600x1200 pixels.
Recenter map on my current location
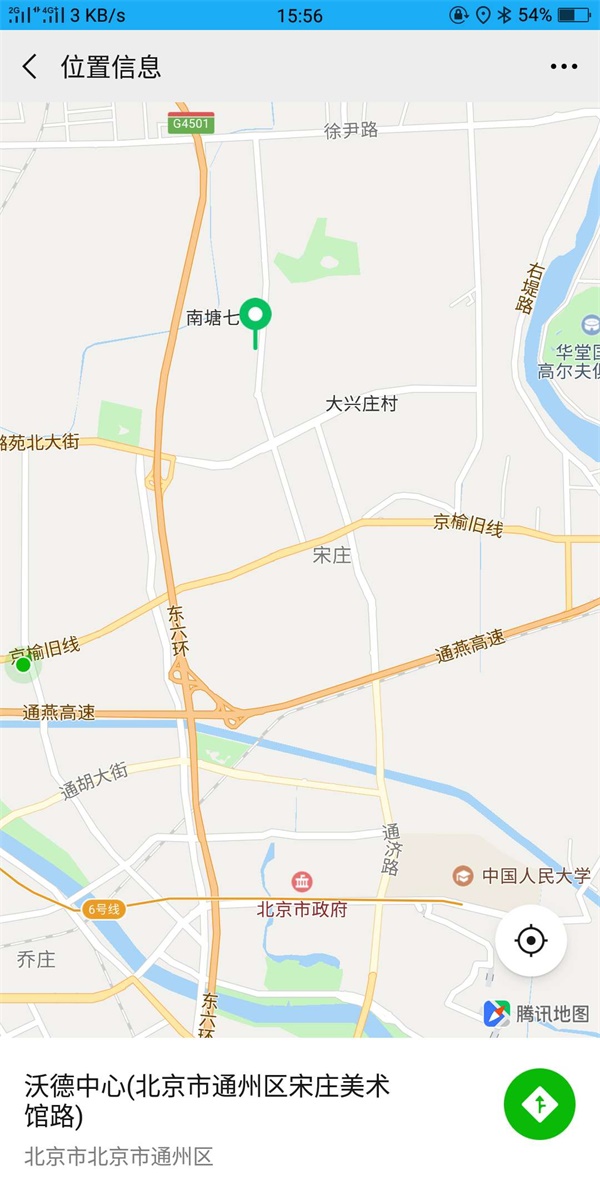pos(531,941)
